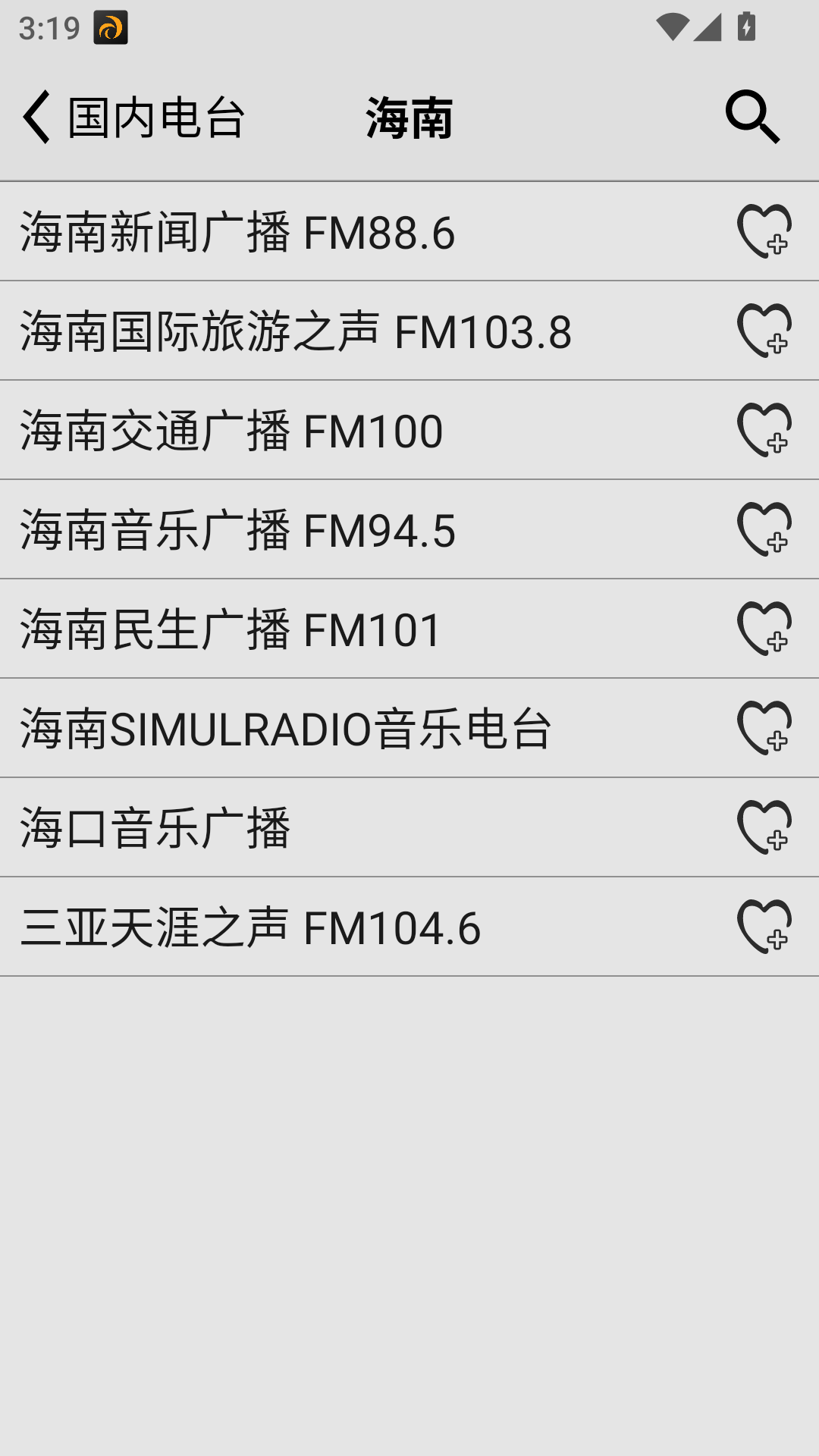Add 海南国际旅游之声 FM103.8 to favorites
Screen dimensions: 819x1456
764,332
